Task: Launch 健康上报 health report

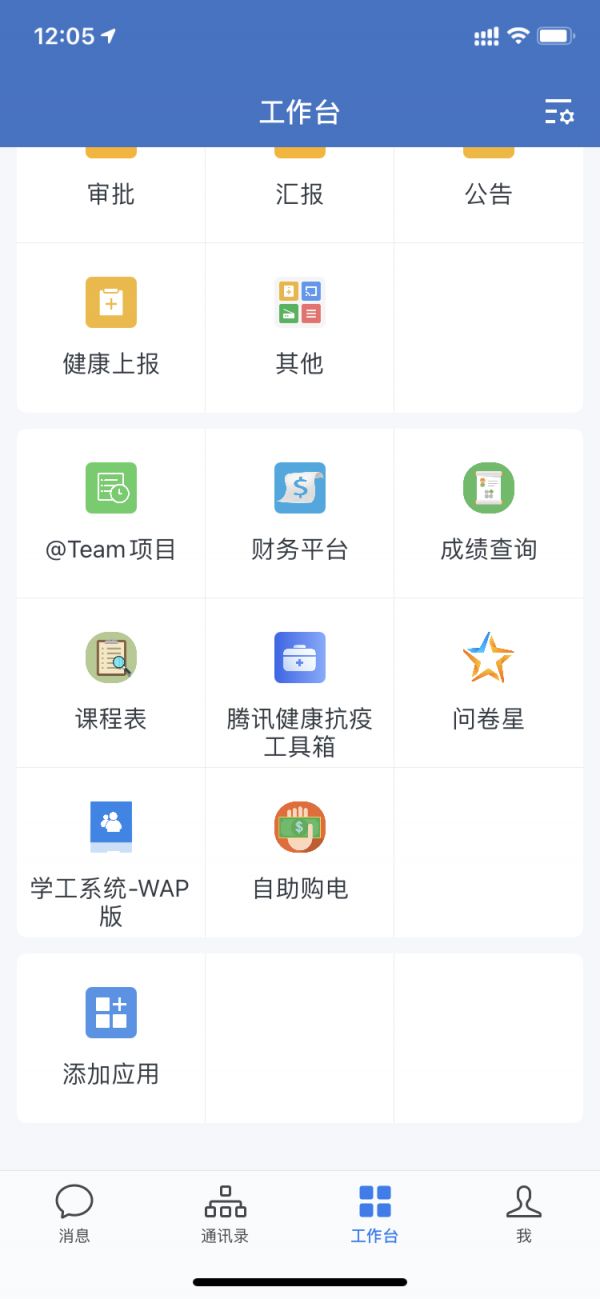Action: (x=111, y=327)
